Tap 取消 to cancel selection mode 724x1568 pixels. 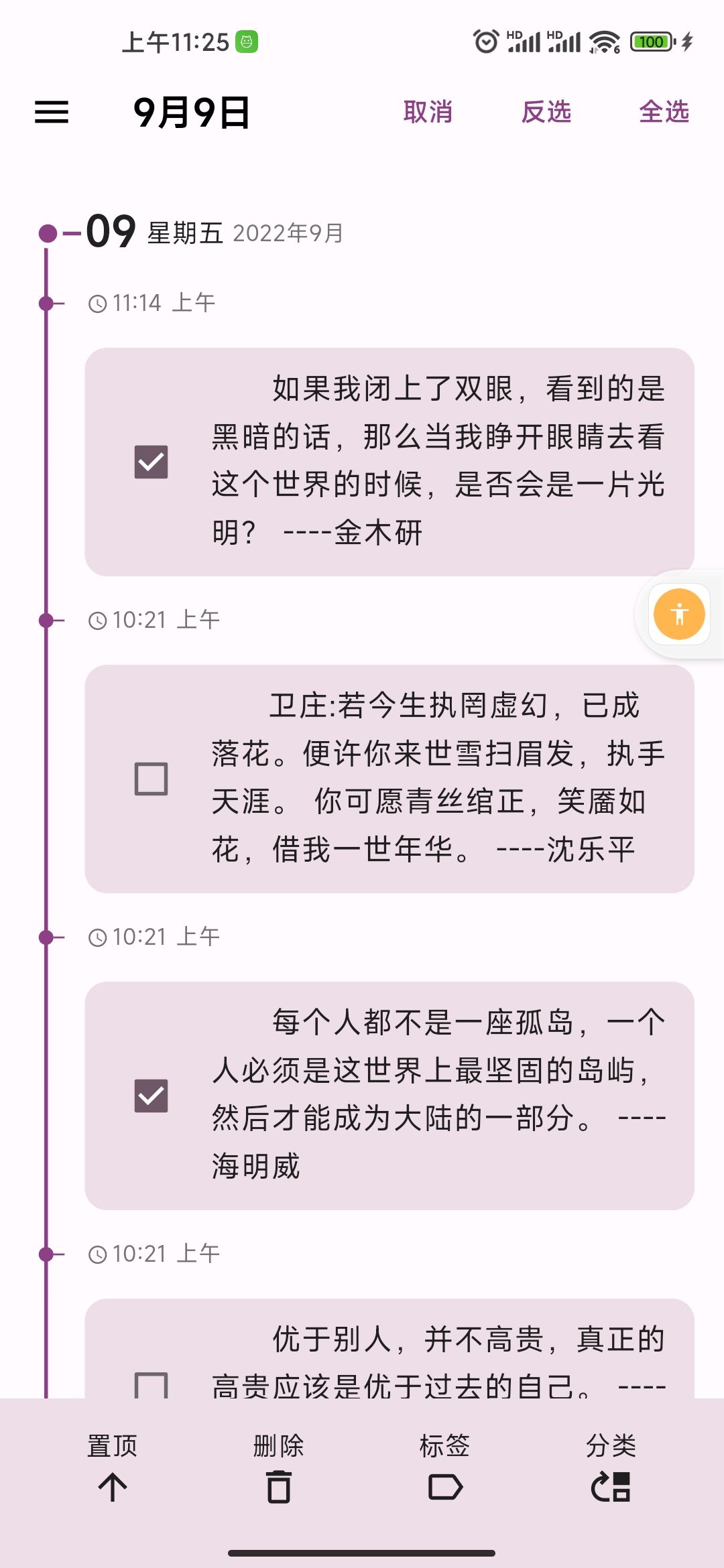click(x=428, y=112)
